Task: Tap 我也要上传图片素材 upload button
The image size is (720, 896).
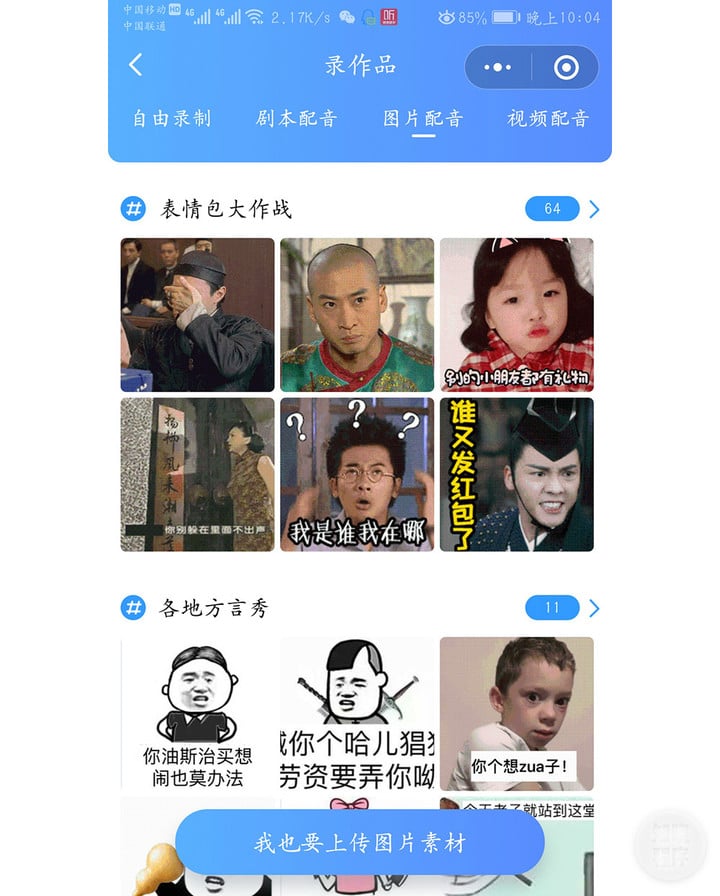Action: [x=360, y=842]
